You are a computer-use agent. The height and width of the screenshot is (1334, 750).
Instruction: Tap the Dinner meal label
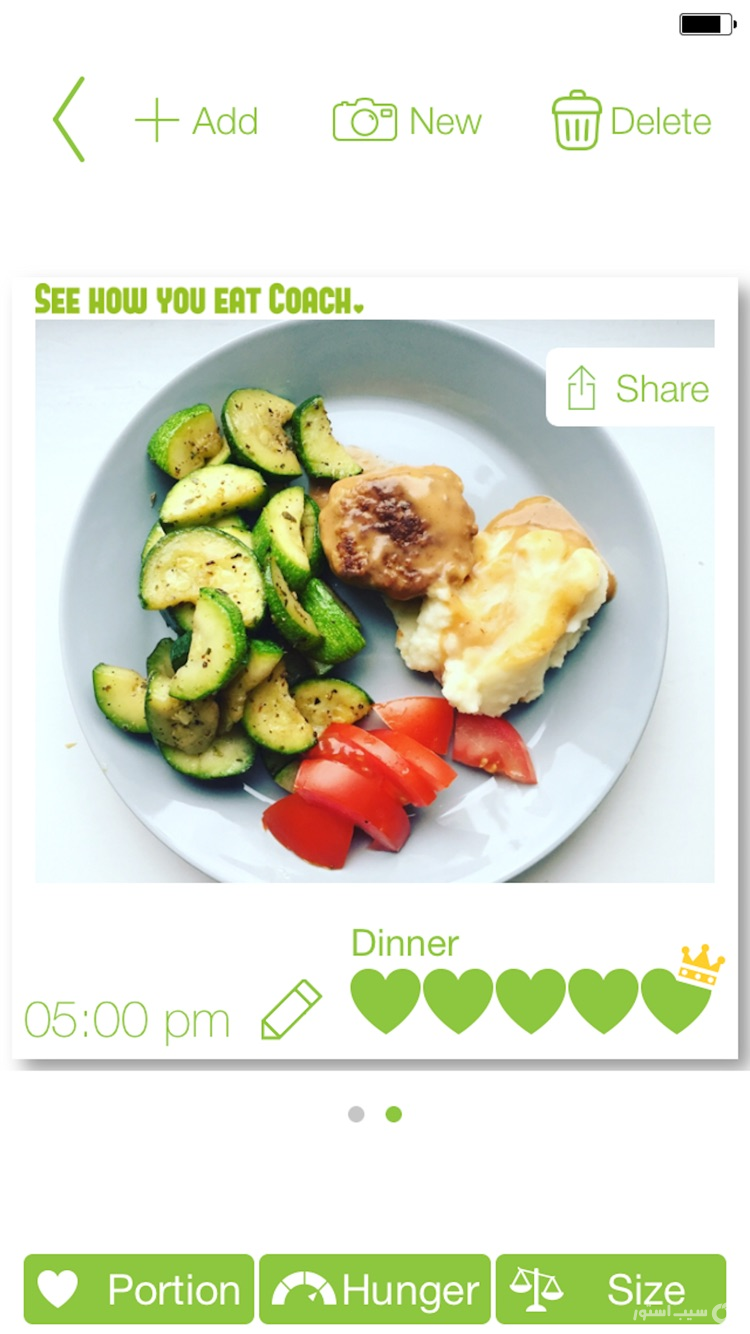(404, 944)
